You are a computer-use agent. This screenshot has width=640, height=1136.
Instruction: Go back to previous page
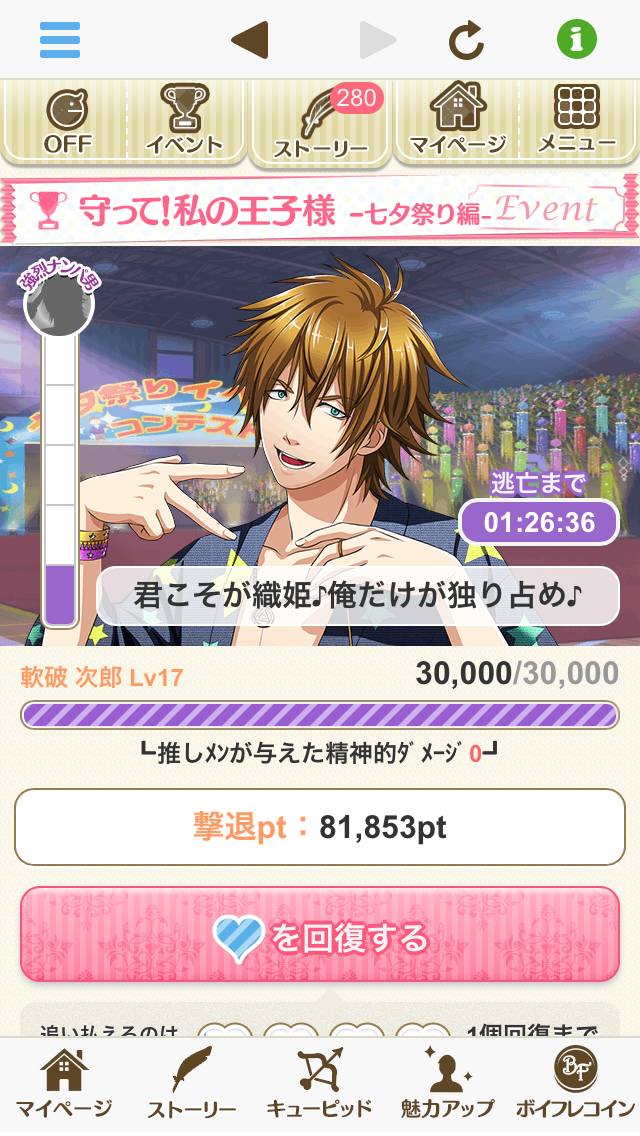coord(250,39)
